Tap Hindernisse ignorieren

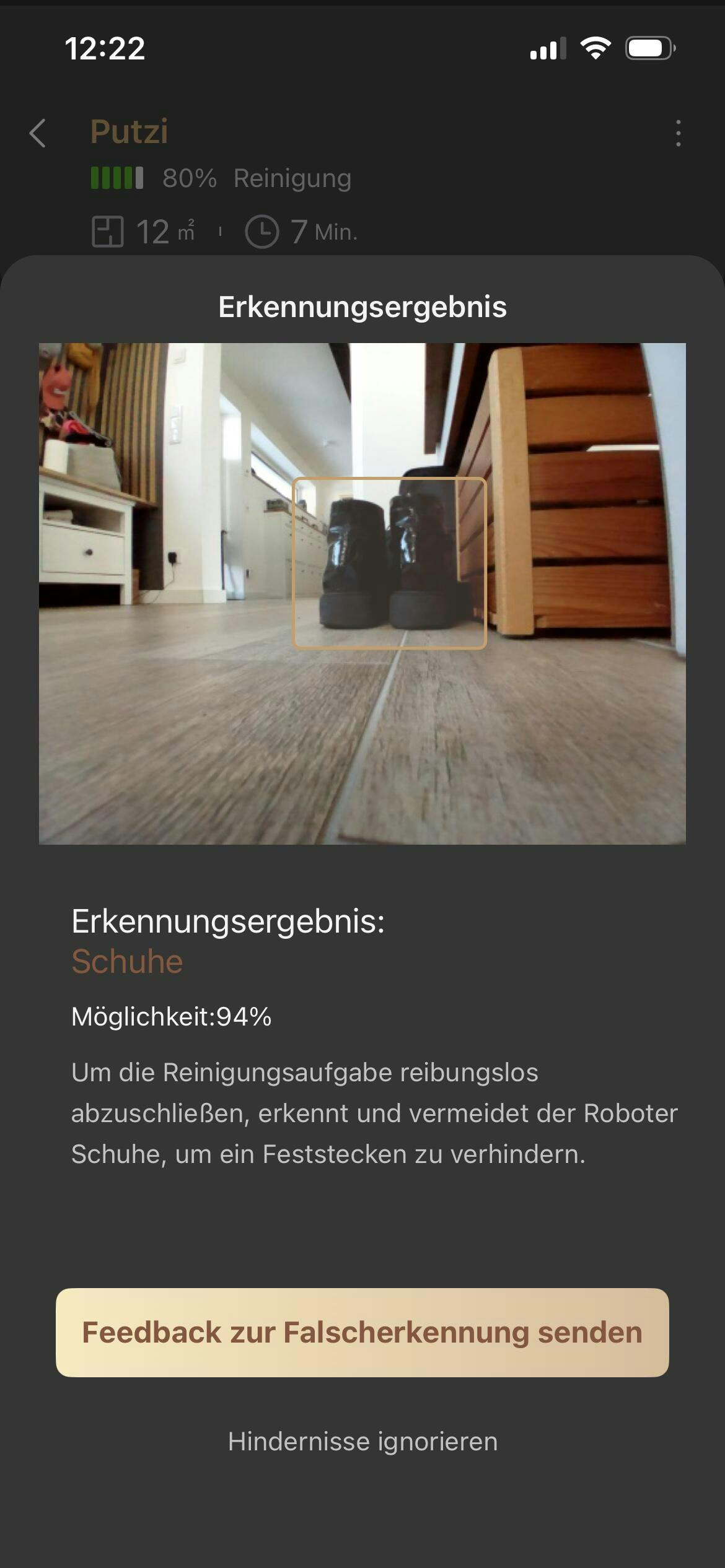tap(362, 1442)
